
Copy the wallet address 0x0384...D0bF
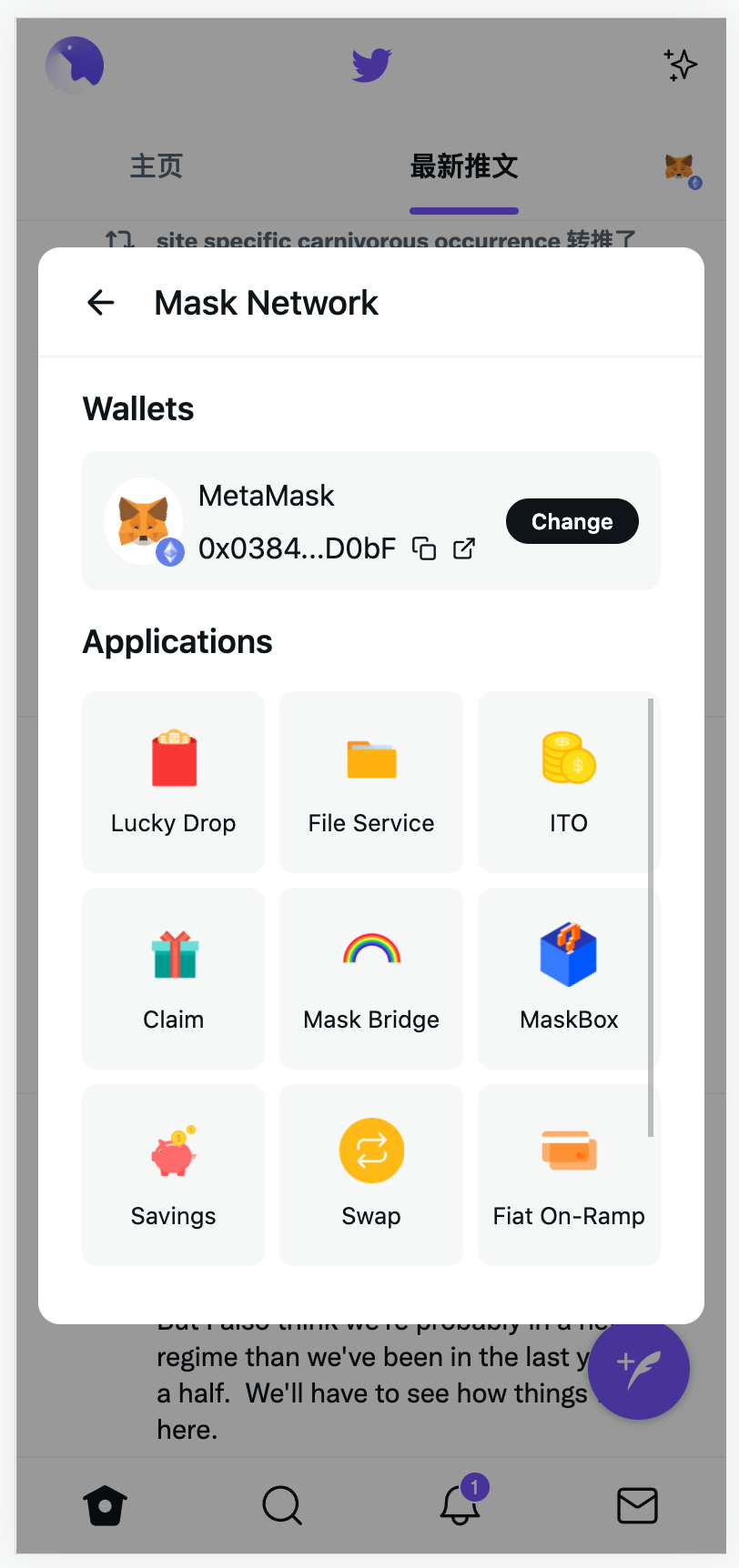(424, 548)
